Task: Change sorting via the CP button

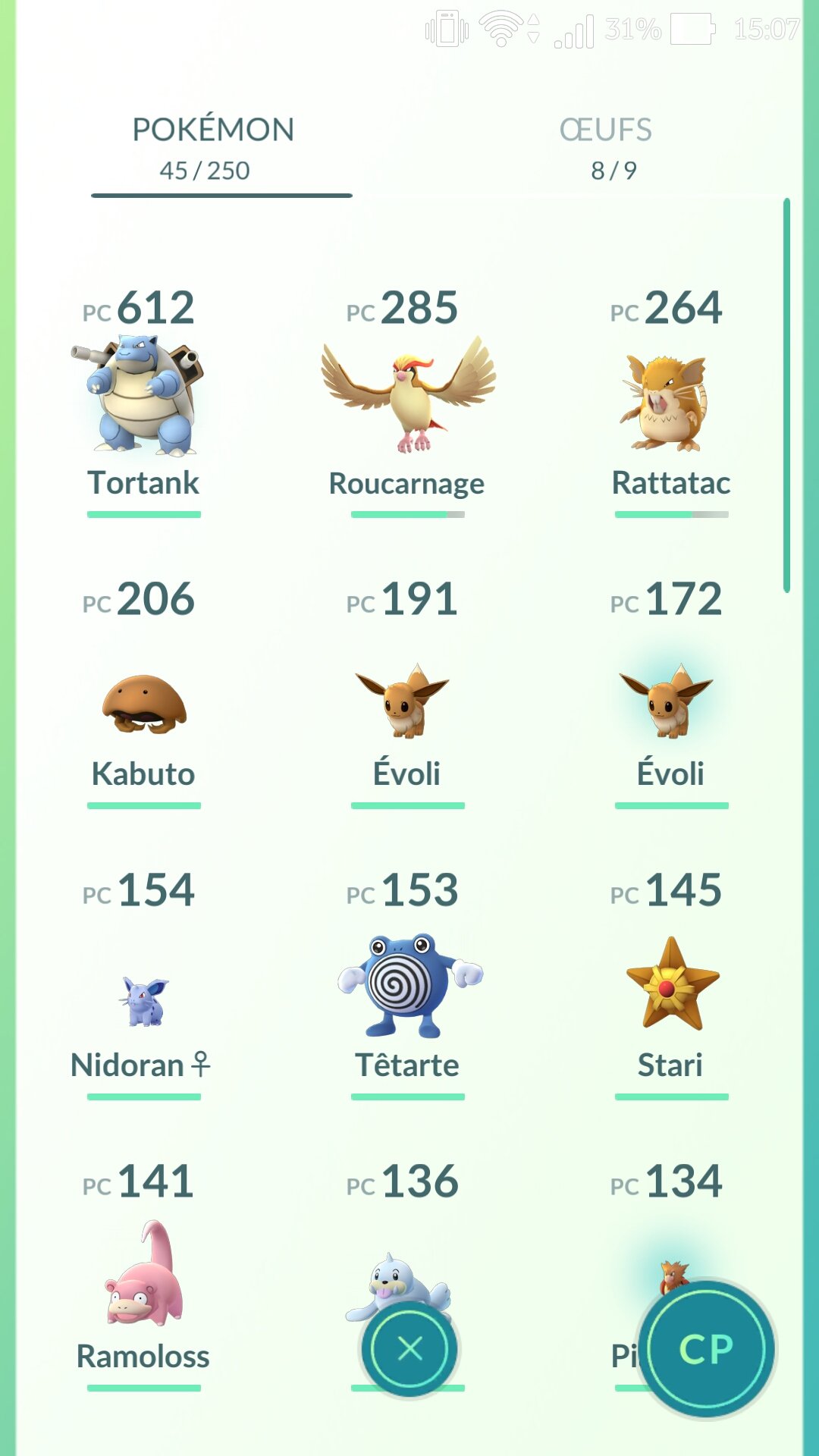Action: click(707, 1349)
